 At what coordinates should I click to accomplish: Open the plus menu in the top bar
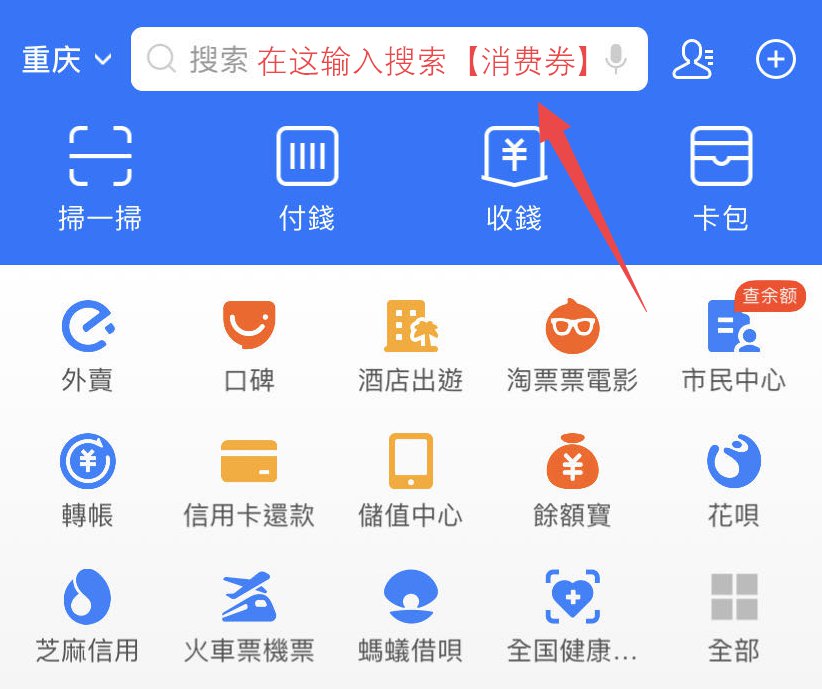click(x=775, y=60)
